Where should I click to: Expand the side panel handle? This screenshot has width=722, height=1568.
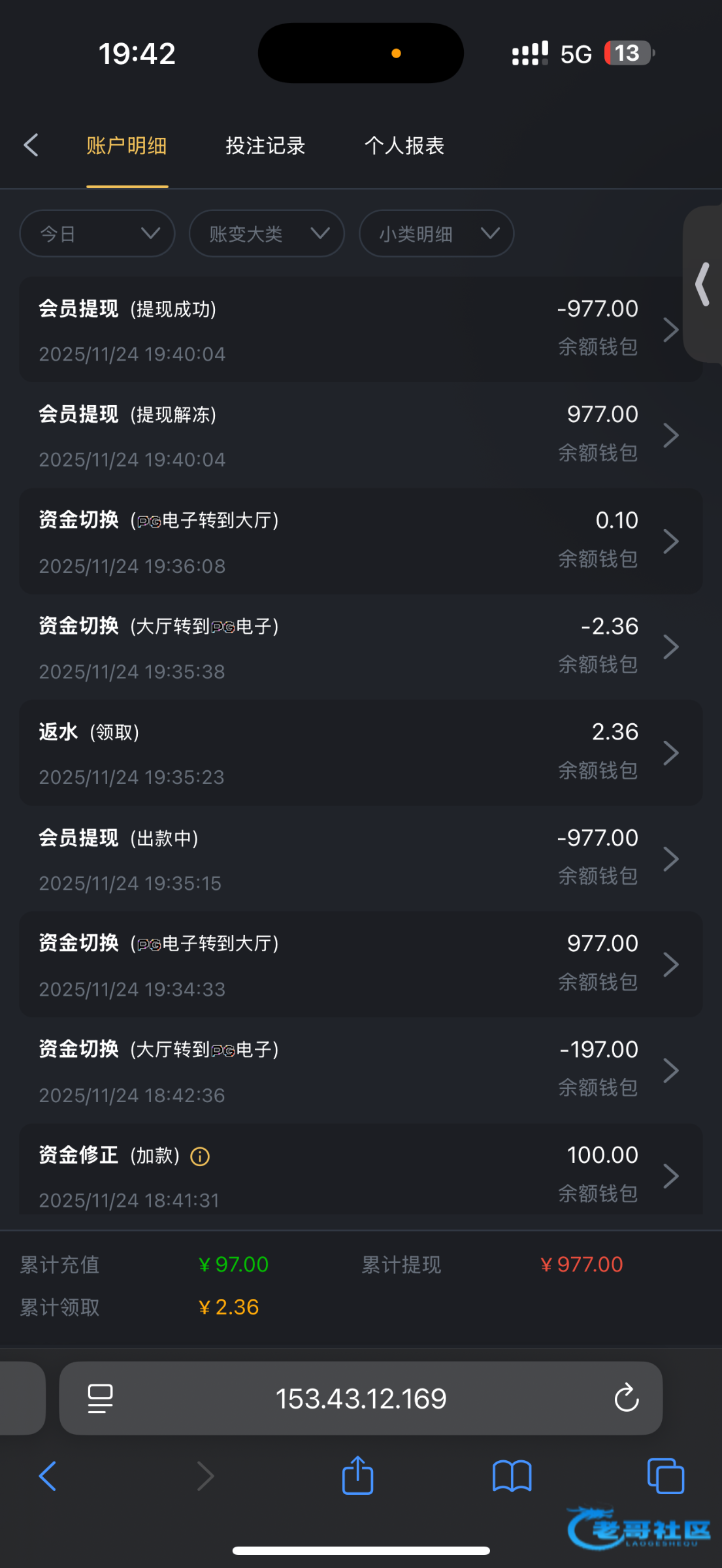pyautogui.click(x=703, y=284)
